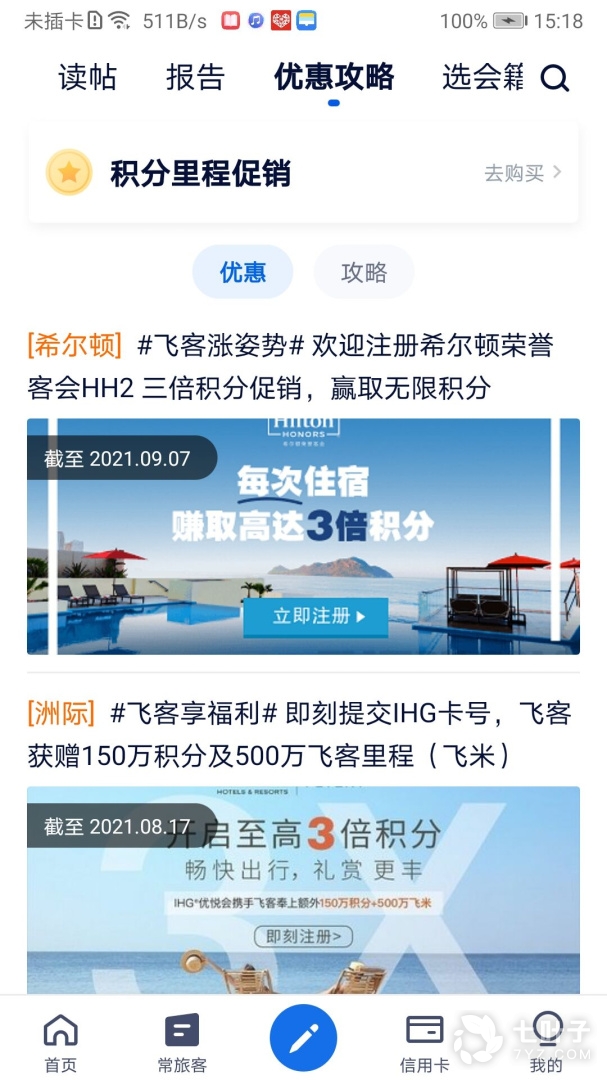Tap the pencil compose button
Screen dimensions: 607x1080
point(303,1038)
